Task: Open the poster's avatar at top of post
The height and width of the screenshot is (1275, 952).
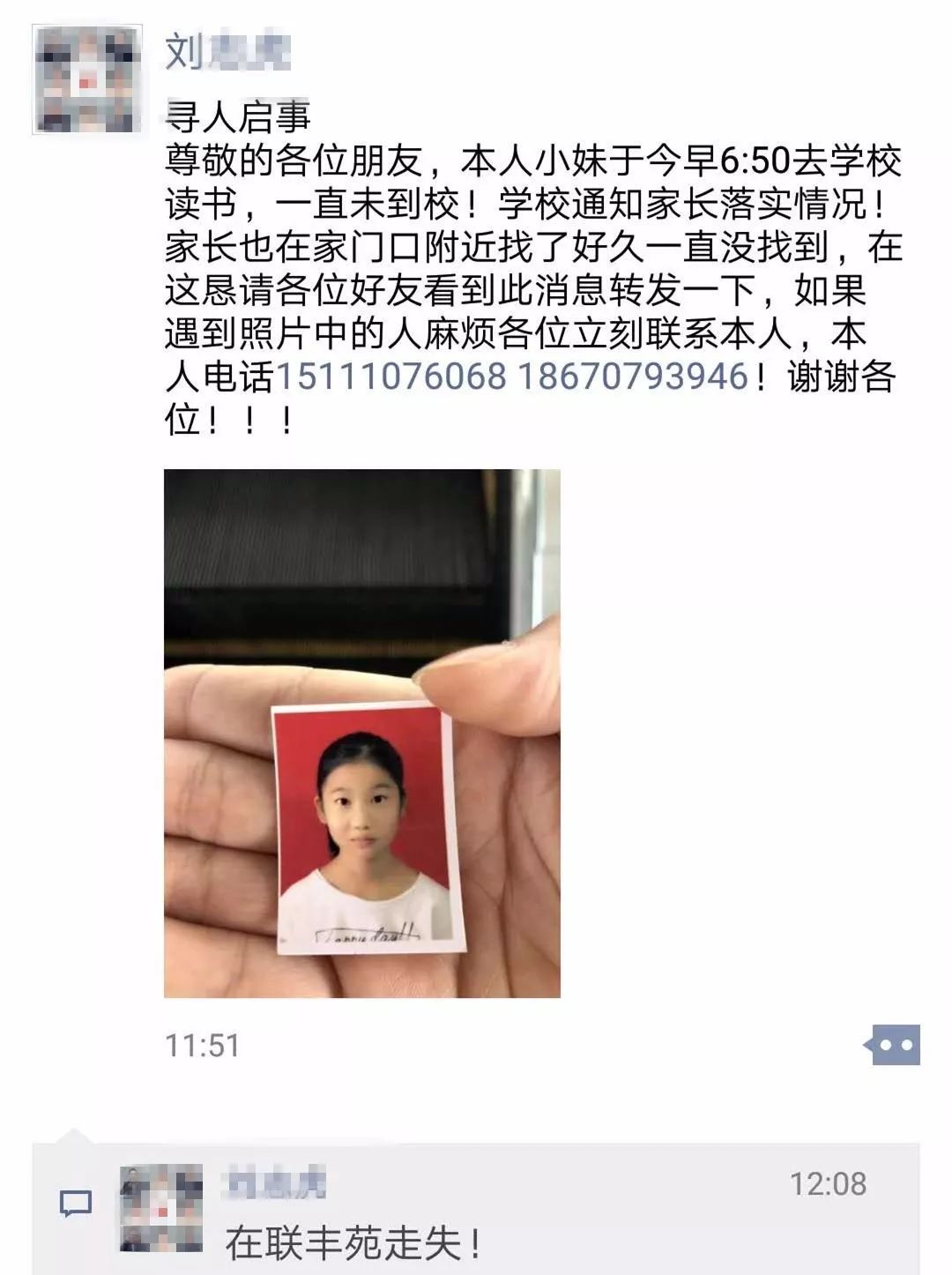Action: 87,79
